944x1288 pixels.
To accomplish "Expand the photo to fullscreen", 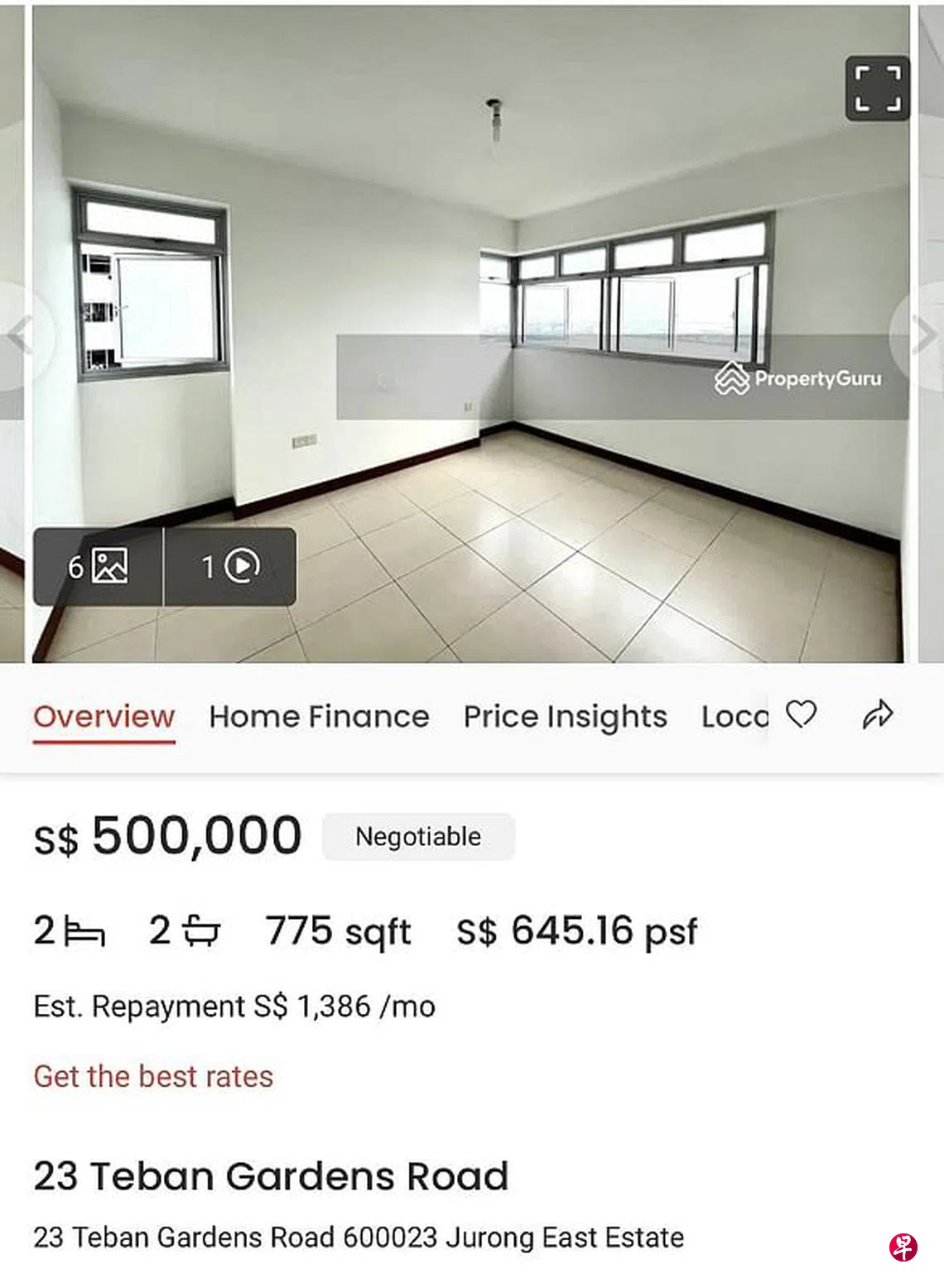I will [x=877, y=89].
